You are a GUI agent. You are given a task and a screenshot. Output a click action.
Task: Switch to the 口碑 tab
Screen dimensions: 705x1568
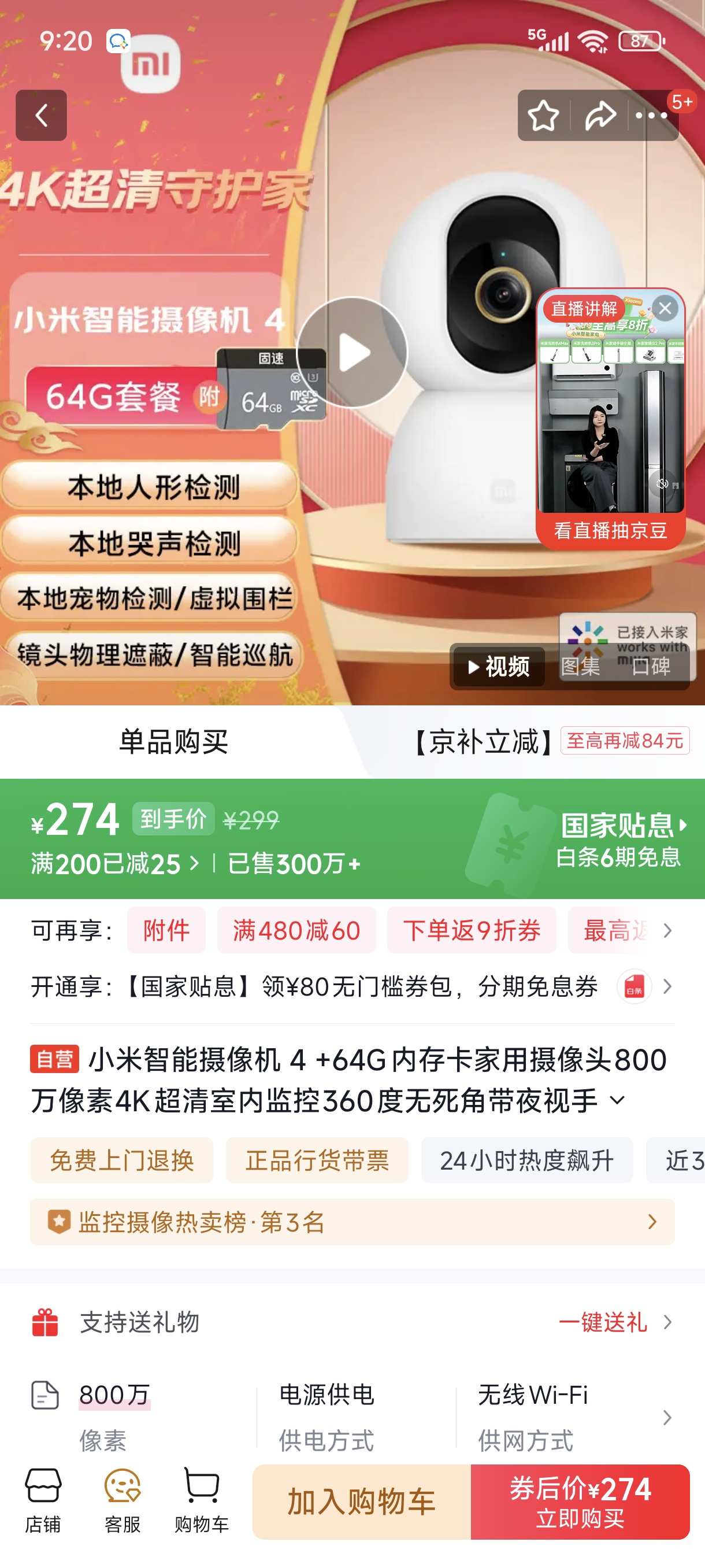click(651, 667)
